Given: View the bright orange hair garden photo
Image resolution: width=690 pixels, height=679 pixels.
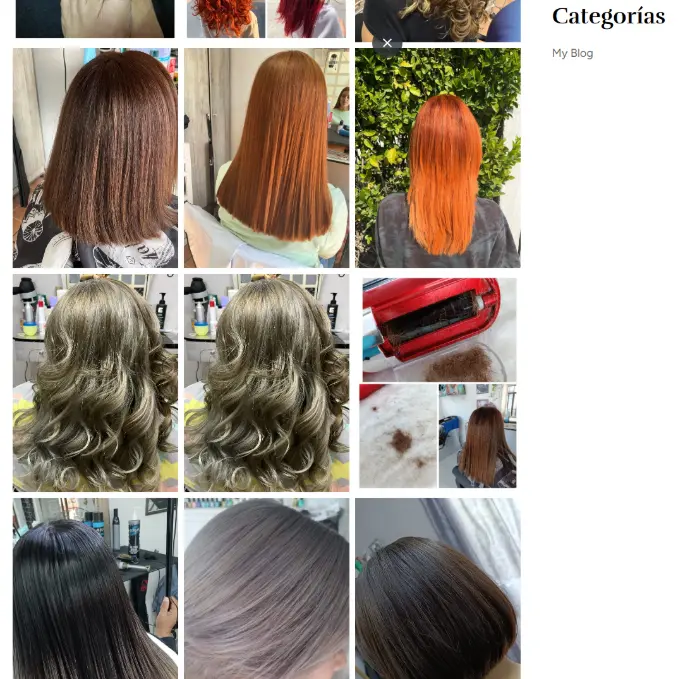Looking at the screenshot, I should (x=438, y=158).
